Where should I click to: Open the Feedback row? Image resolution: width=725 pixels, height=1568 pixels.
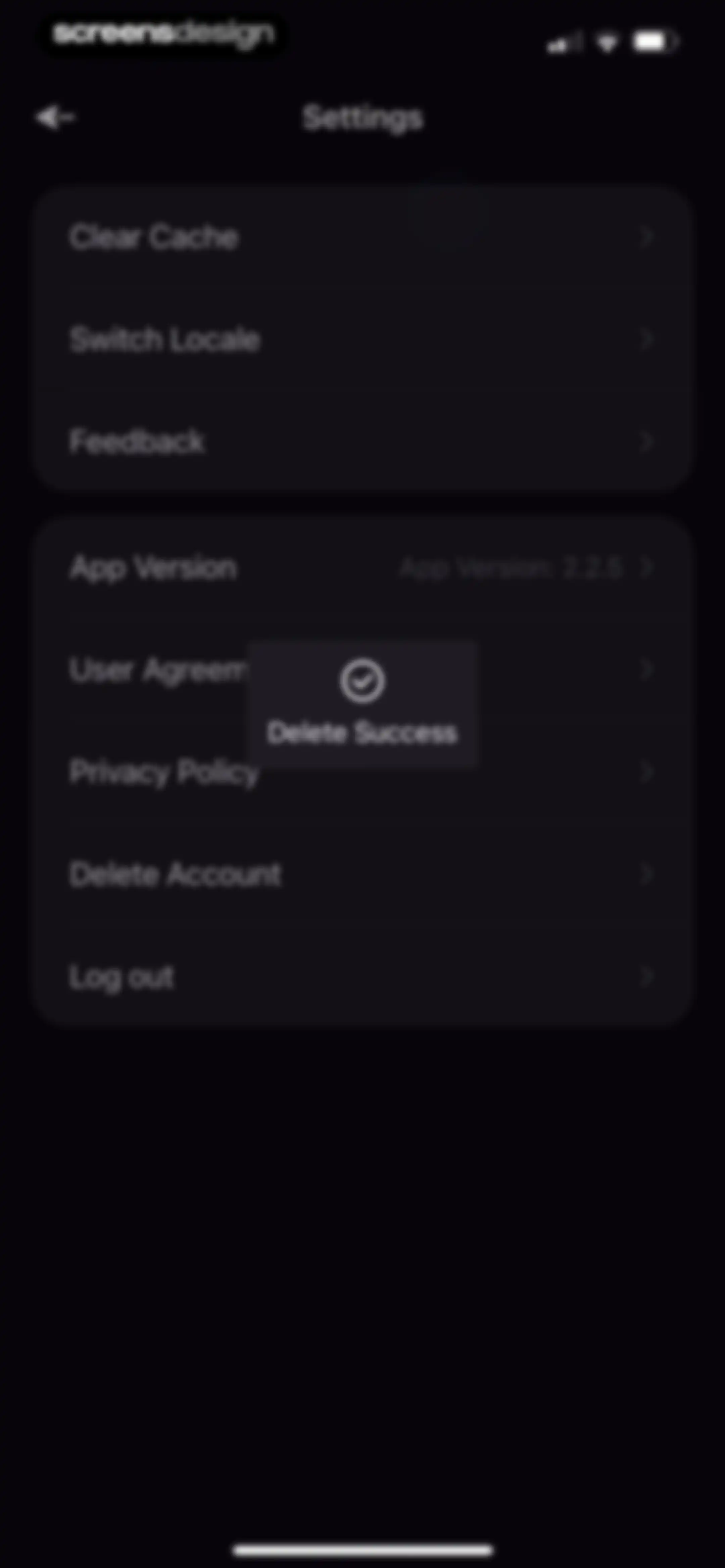coord(362,441)
